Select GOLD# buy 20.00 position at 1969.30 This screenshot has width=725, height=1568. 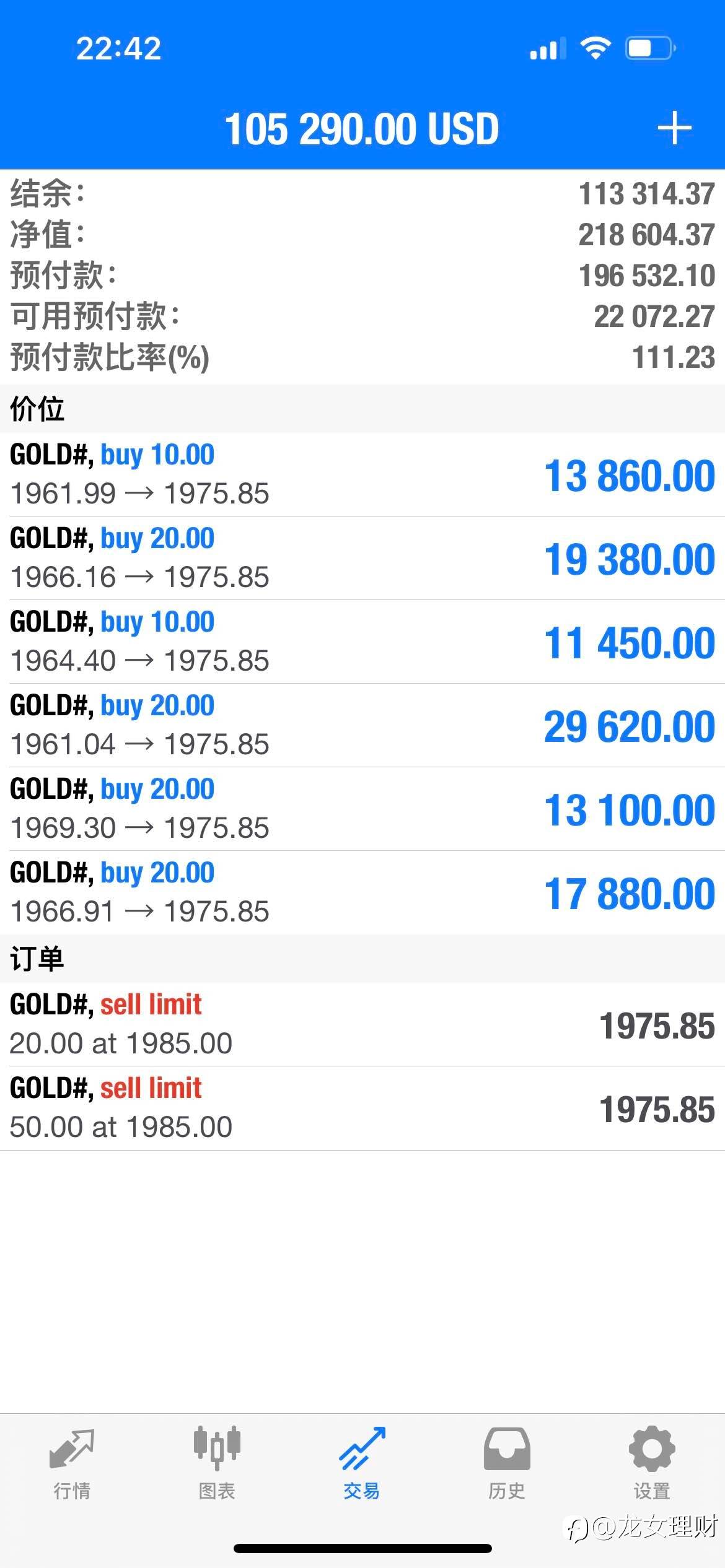click(362, 809)
